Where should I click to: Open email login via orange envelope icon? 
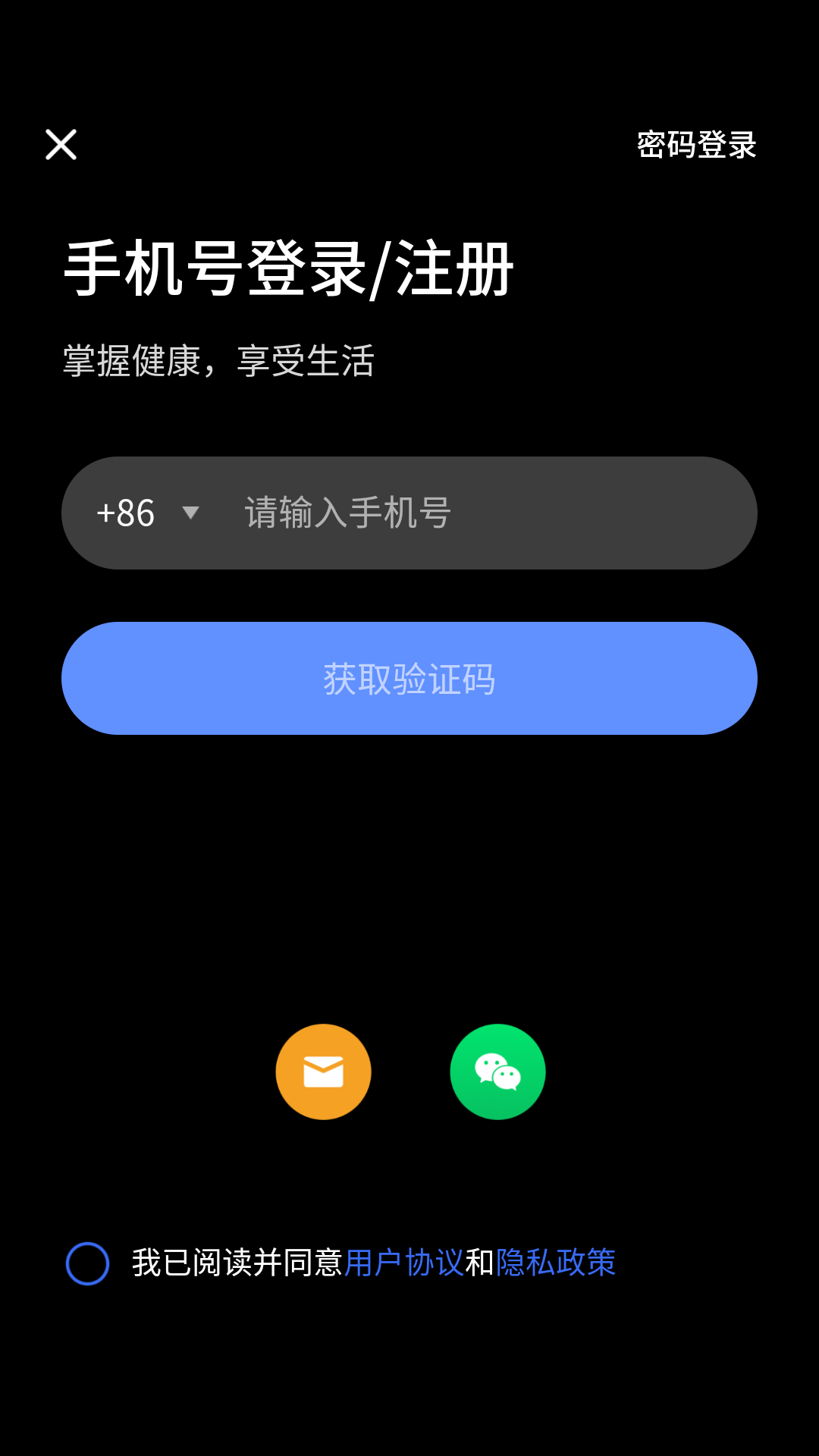pyautogui.click(x=323, y=1071)
